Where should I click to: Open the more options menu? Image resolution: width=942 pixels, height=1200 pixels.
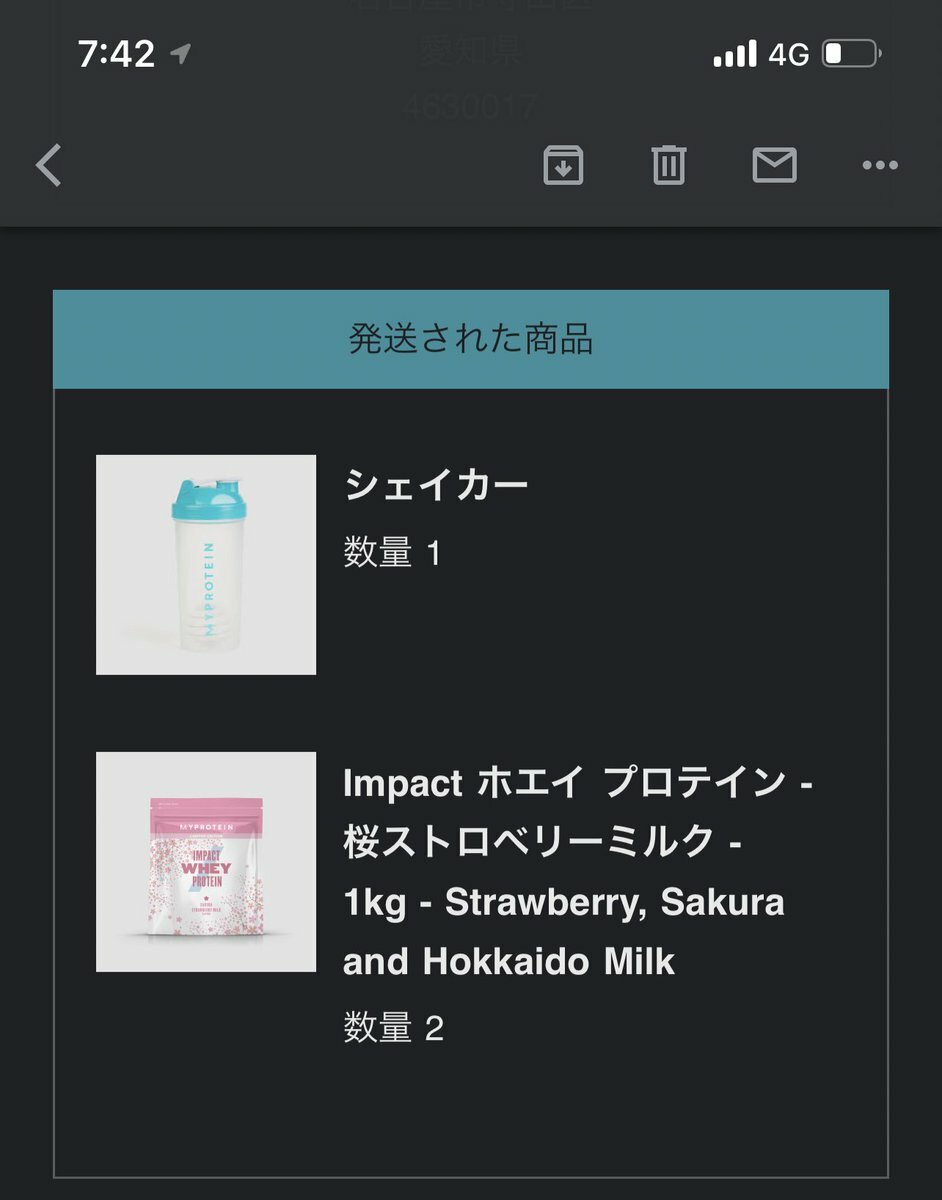pos(879,166)
